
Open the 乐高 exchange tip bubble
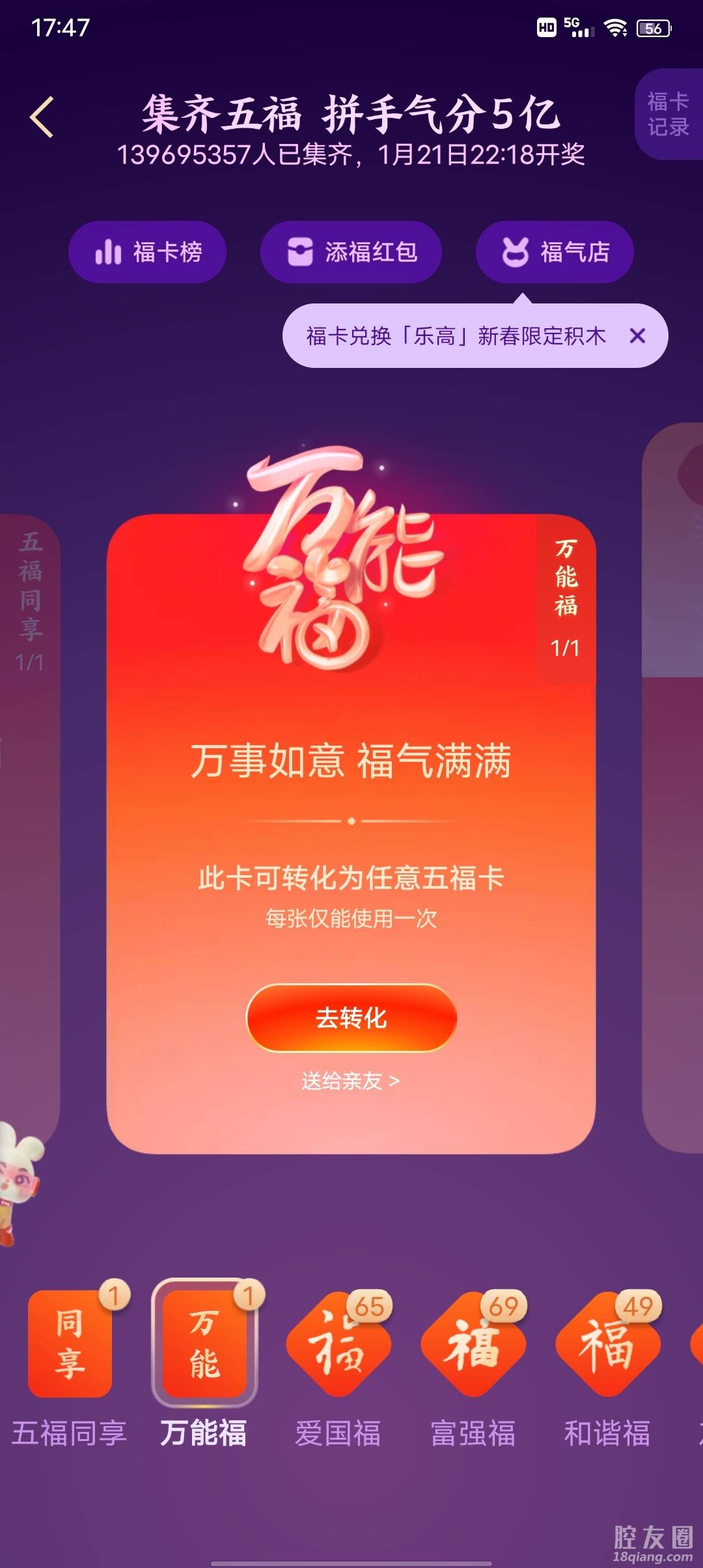pyautogui.click(x=456, y=336)
